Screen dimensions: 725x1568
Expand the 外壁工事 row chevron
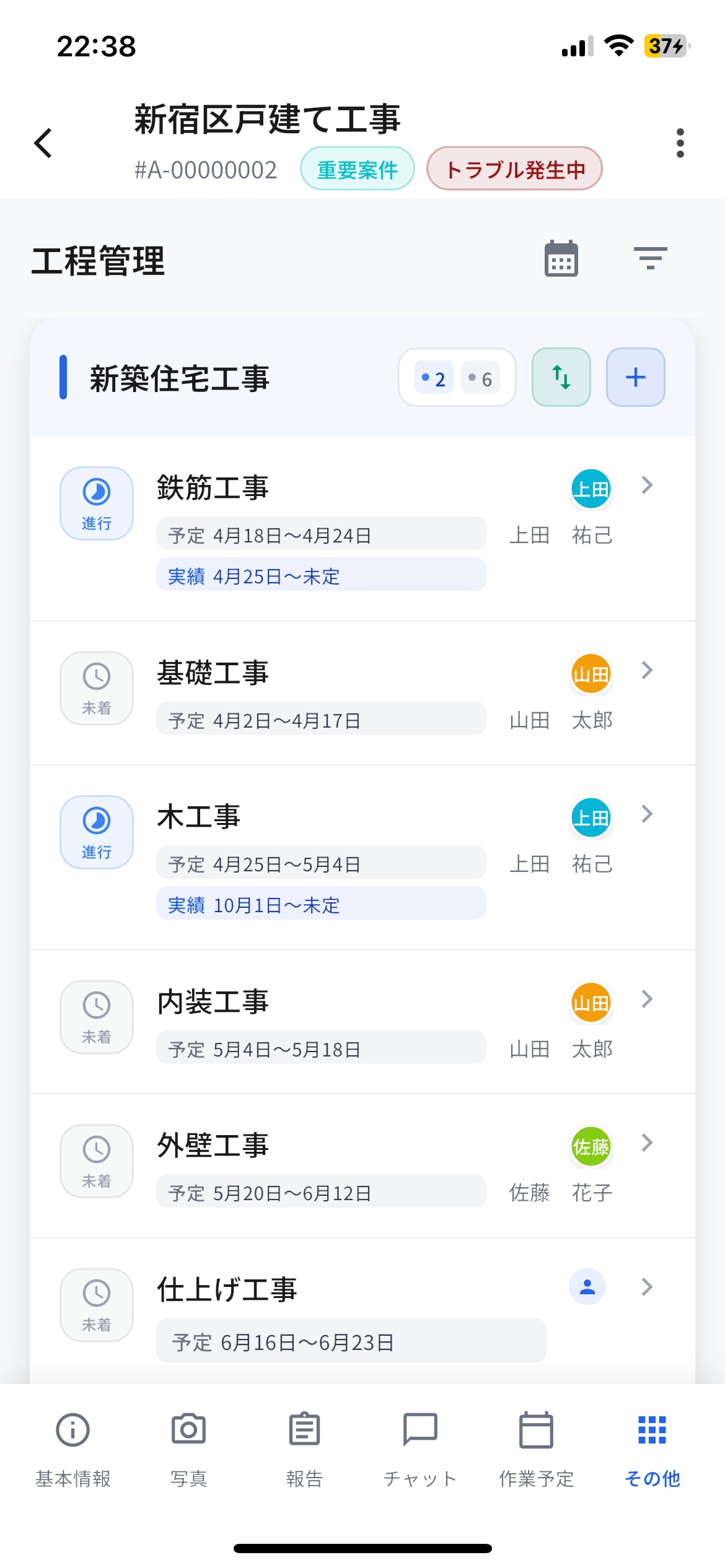pos(646,1143)
